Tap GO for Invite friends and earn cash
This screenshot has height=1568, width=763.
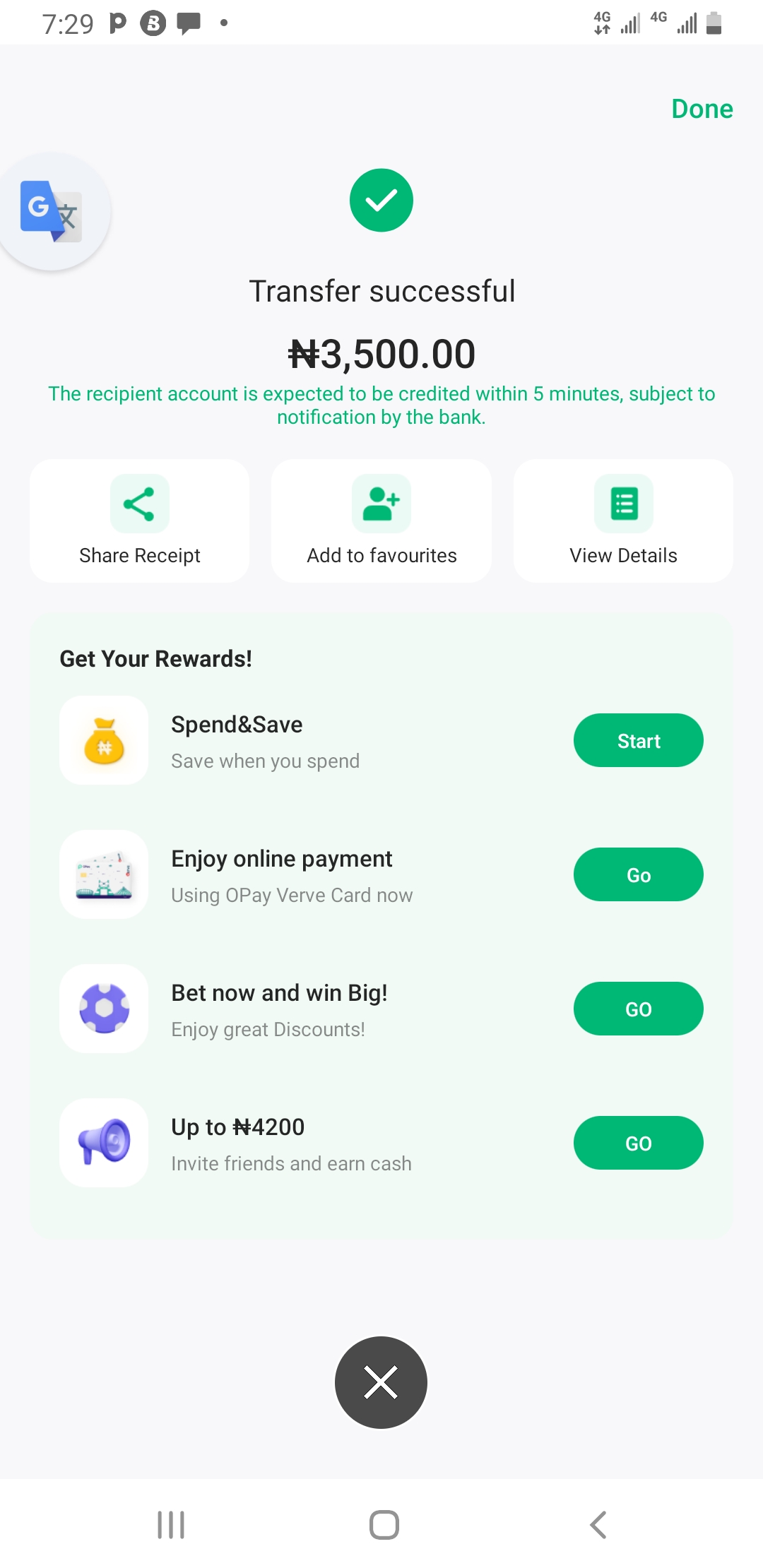[x=638, y=1143]
